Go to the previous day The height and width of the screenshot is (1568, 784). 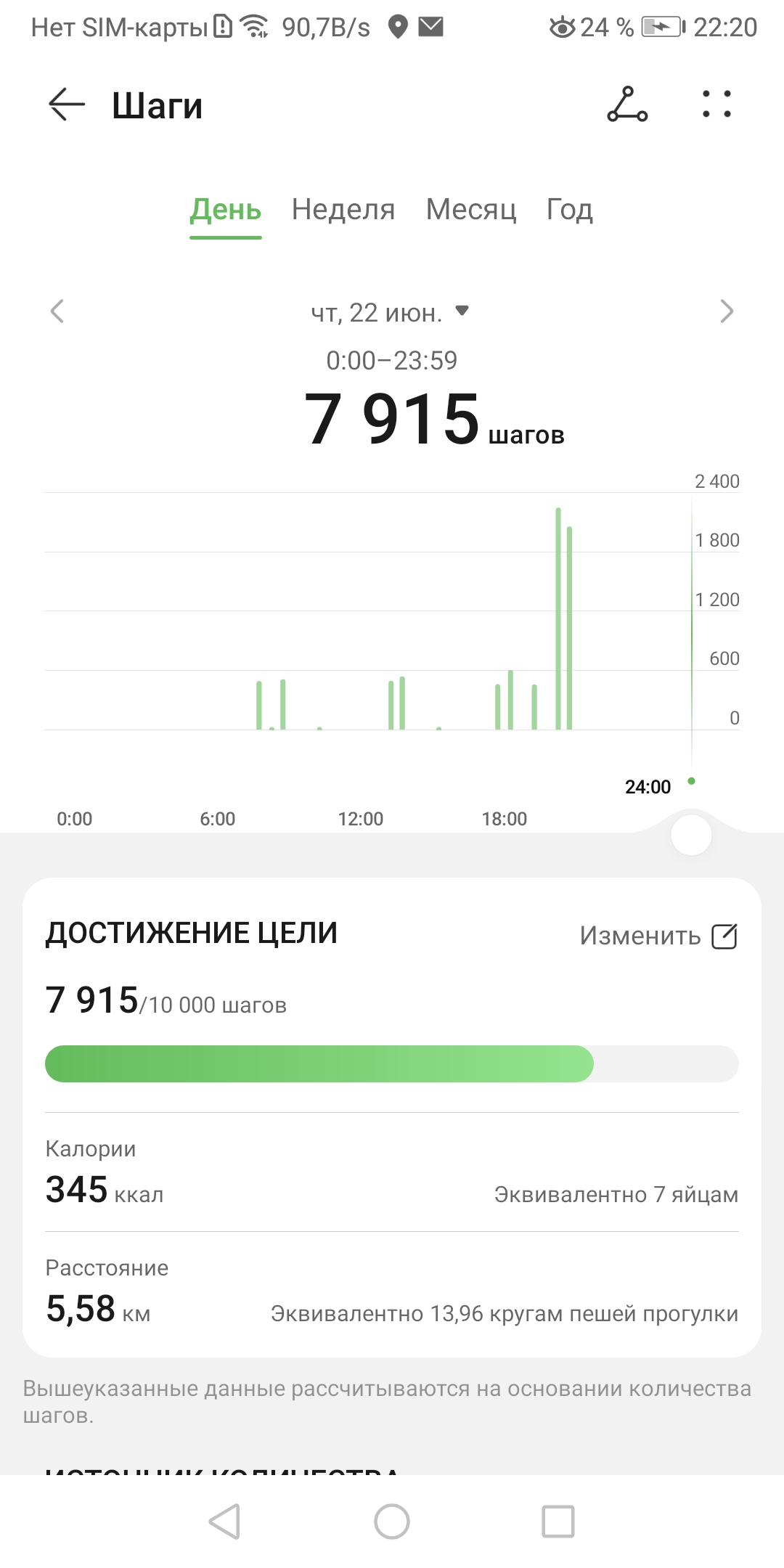(57, 311)
